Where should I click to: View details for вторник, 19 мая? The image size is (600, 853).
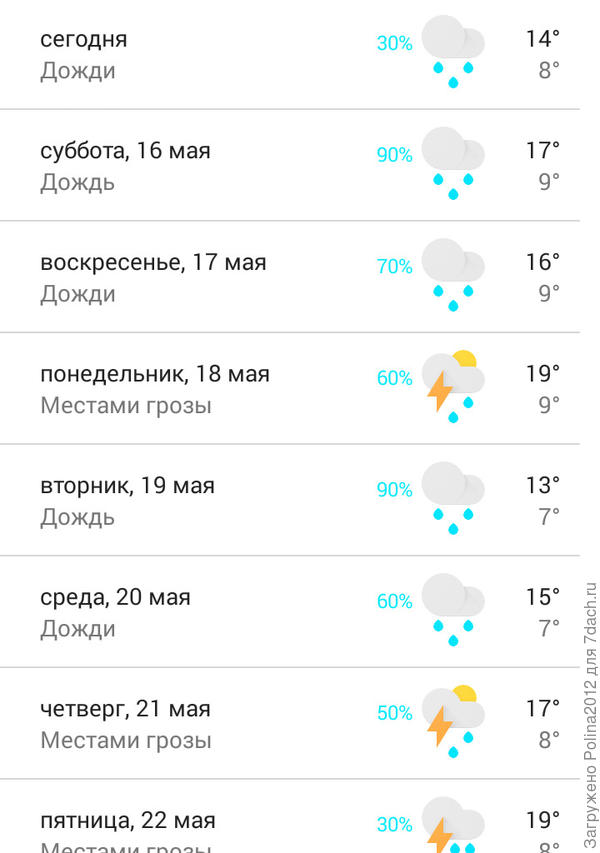tap(290, 501)
